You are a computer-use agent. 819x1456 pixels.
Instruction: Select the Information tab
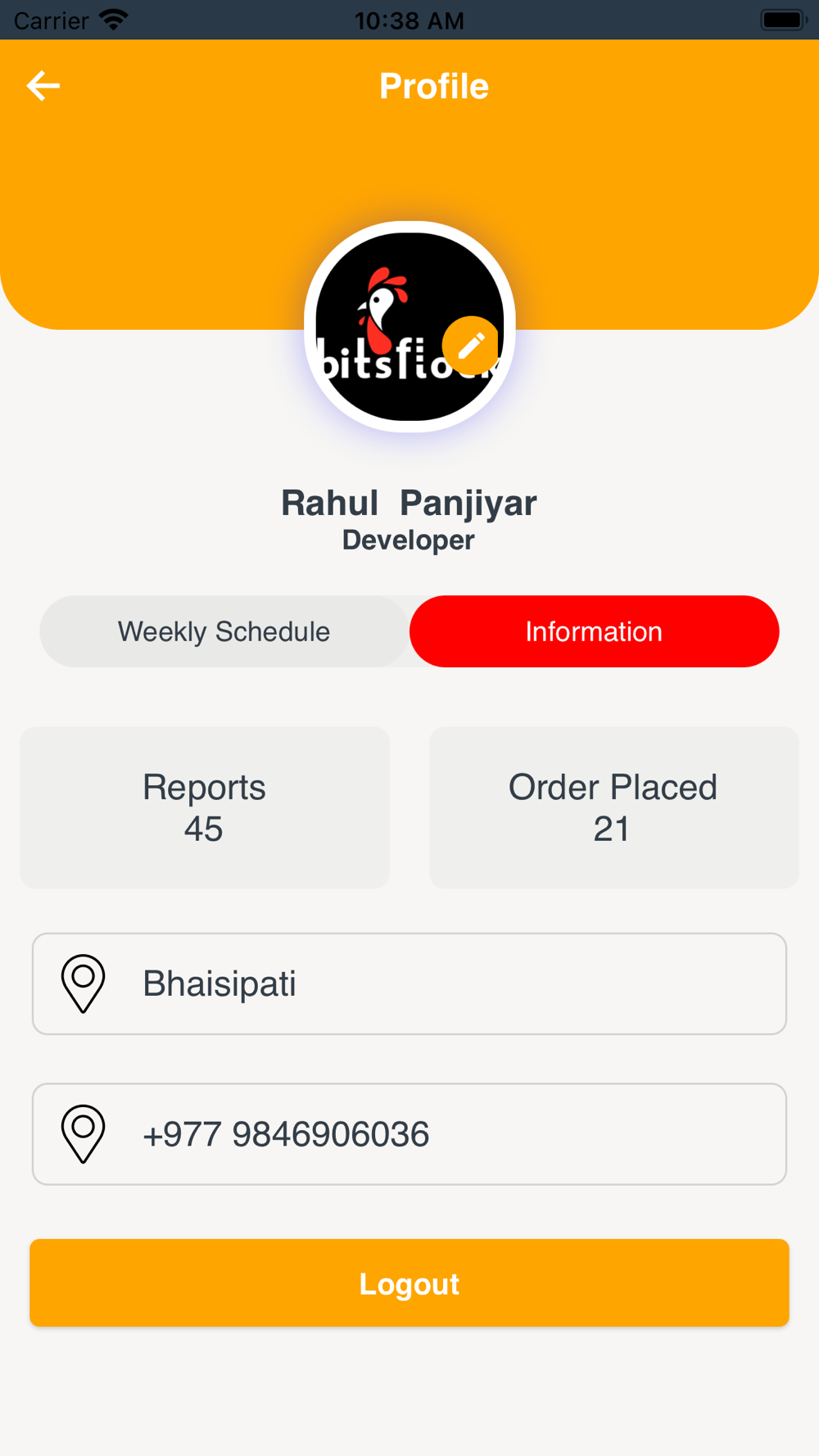tap(595, 631)
